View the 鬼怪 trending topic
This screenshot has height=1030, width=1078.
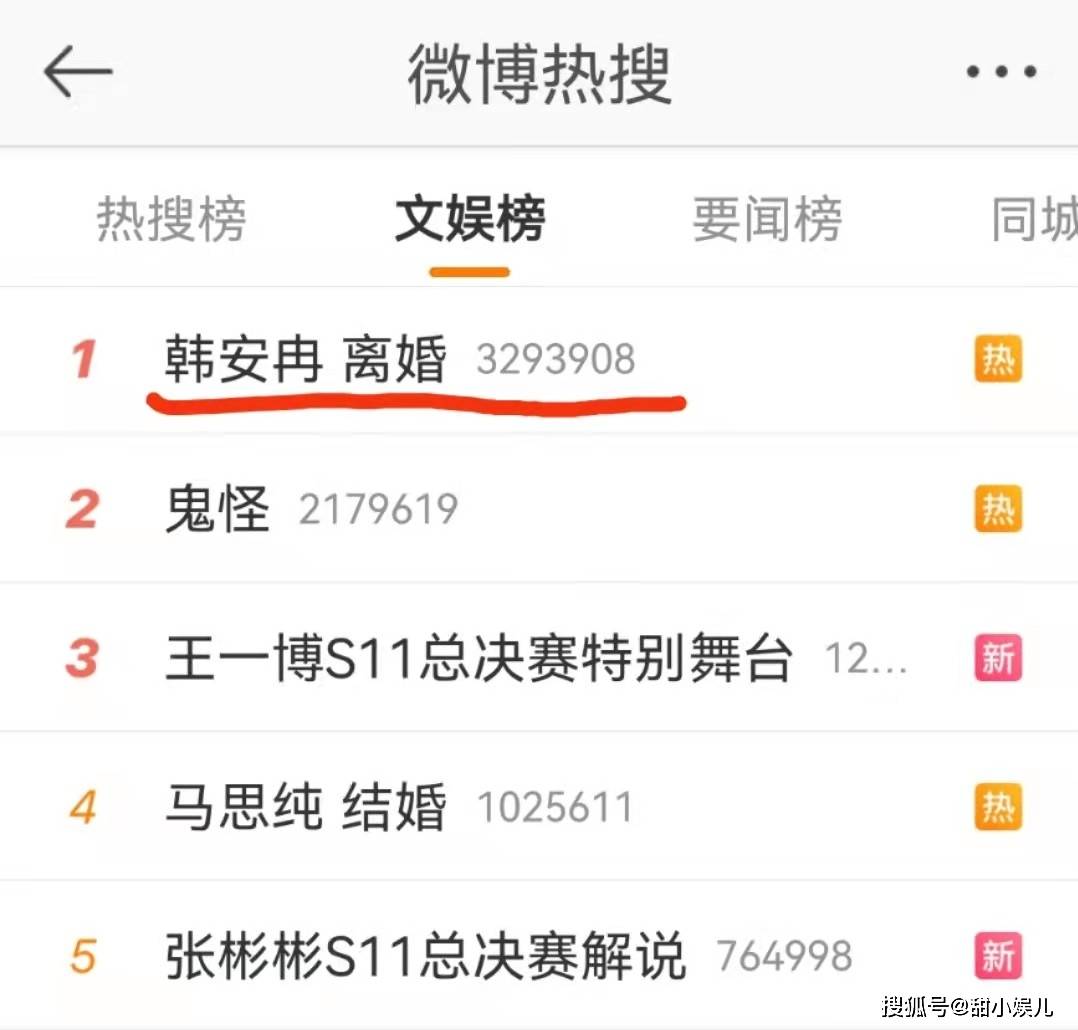point(218,510)
